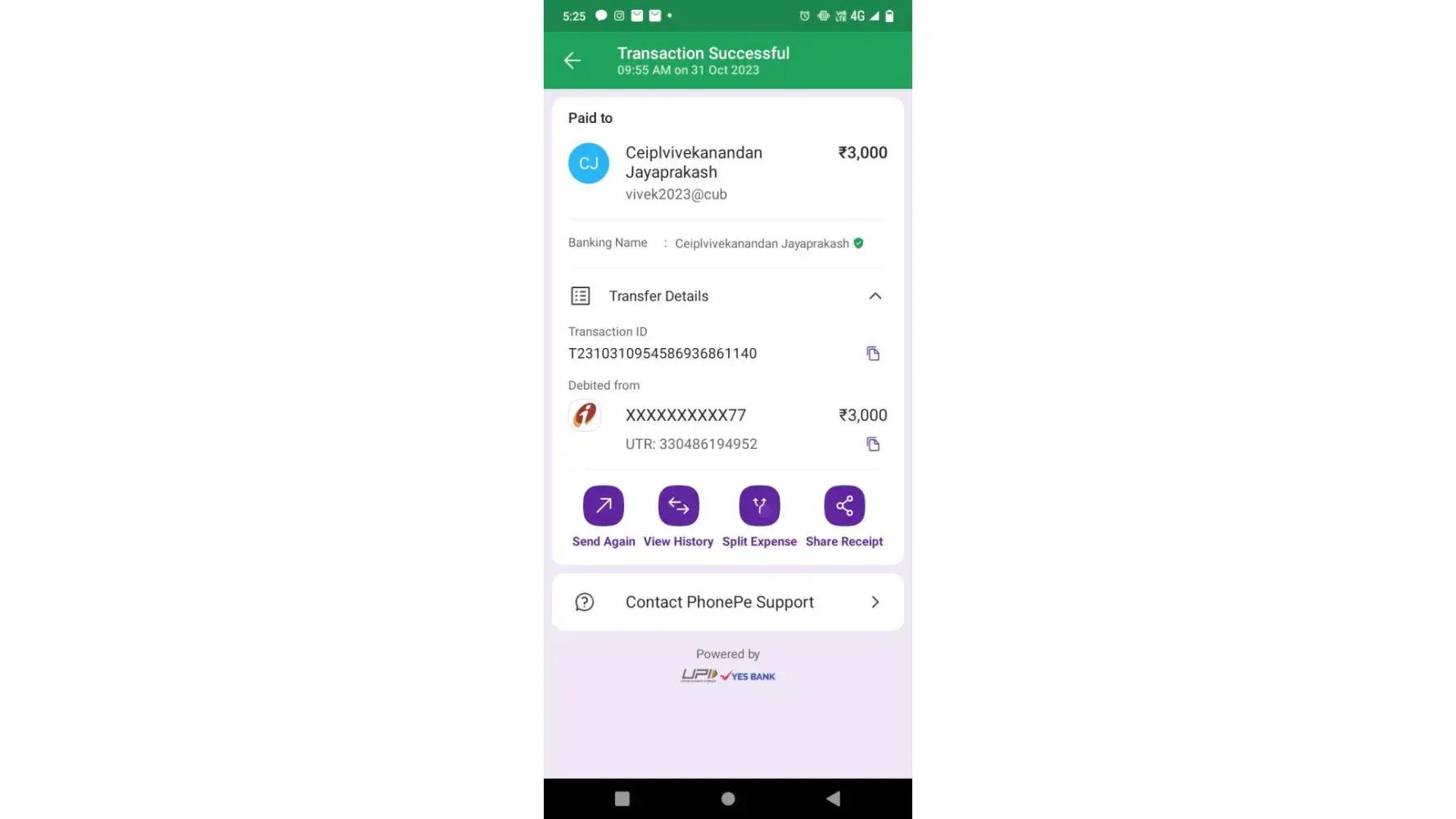Copy the Transaction ID
1456x819 pixels.
(873, 354)
